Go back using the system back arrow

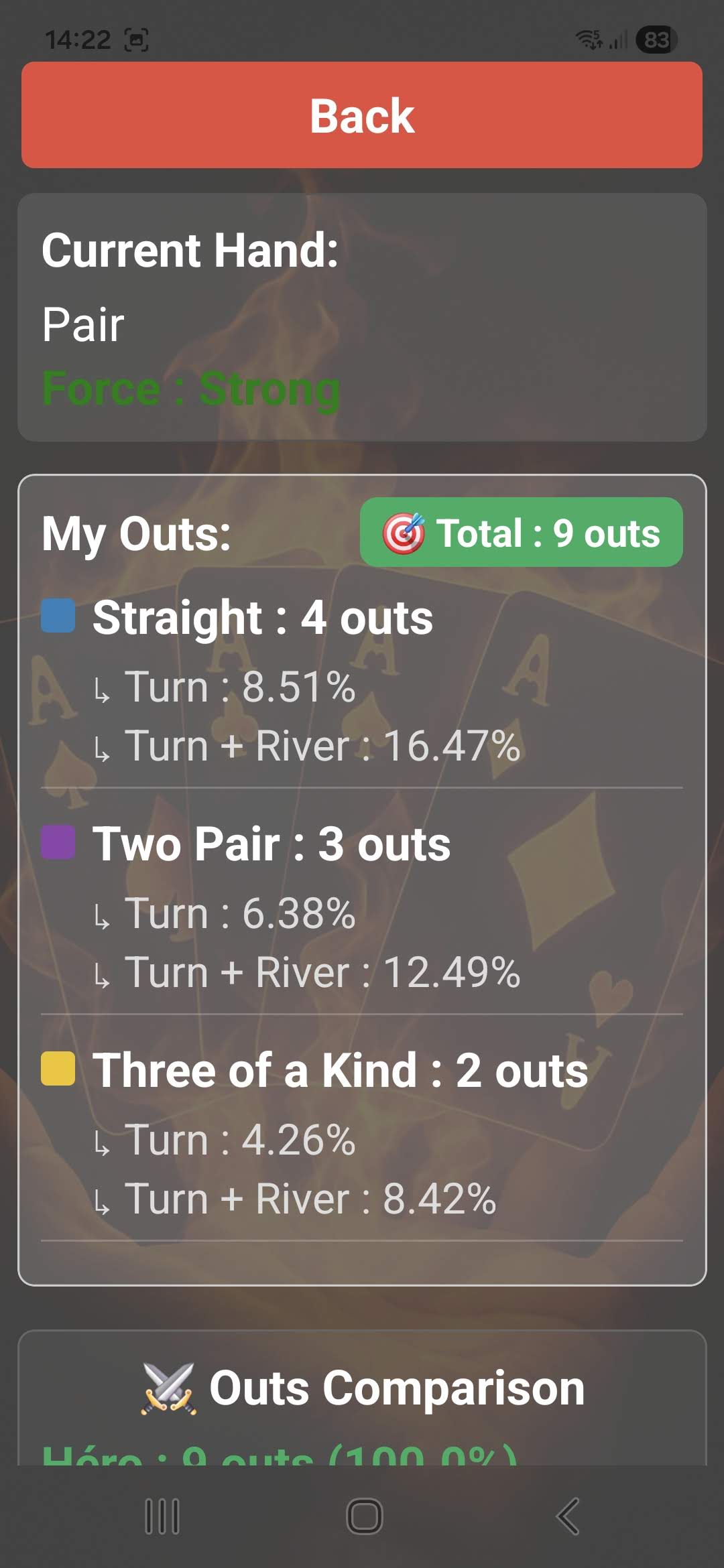pyautogui.click(x=567, y=1516)
